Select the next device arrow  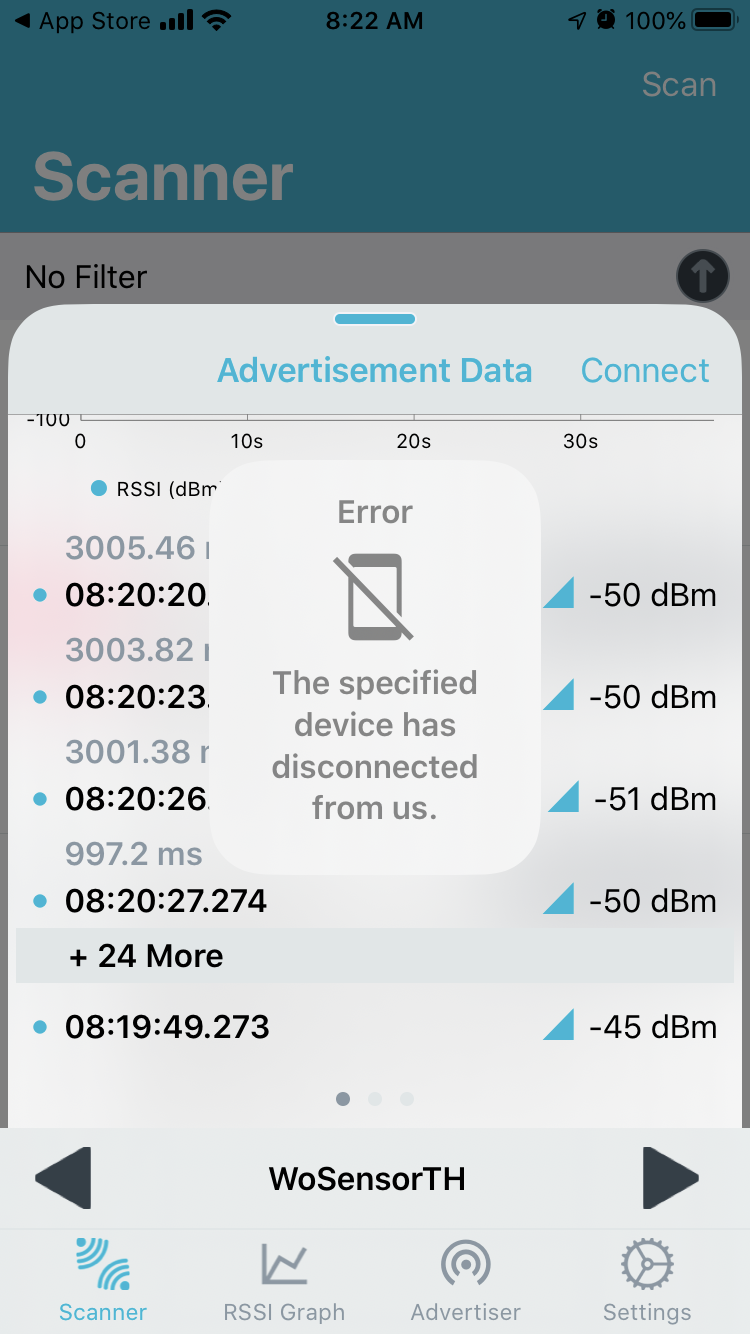(672, 1177)
